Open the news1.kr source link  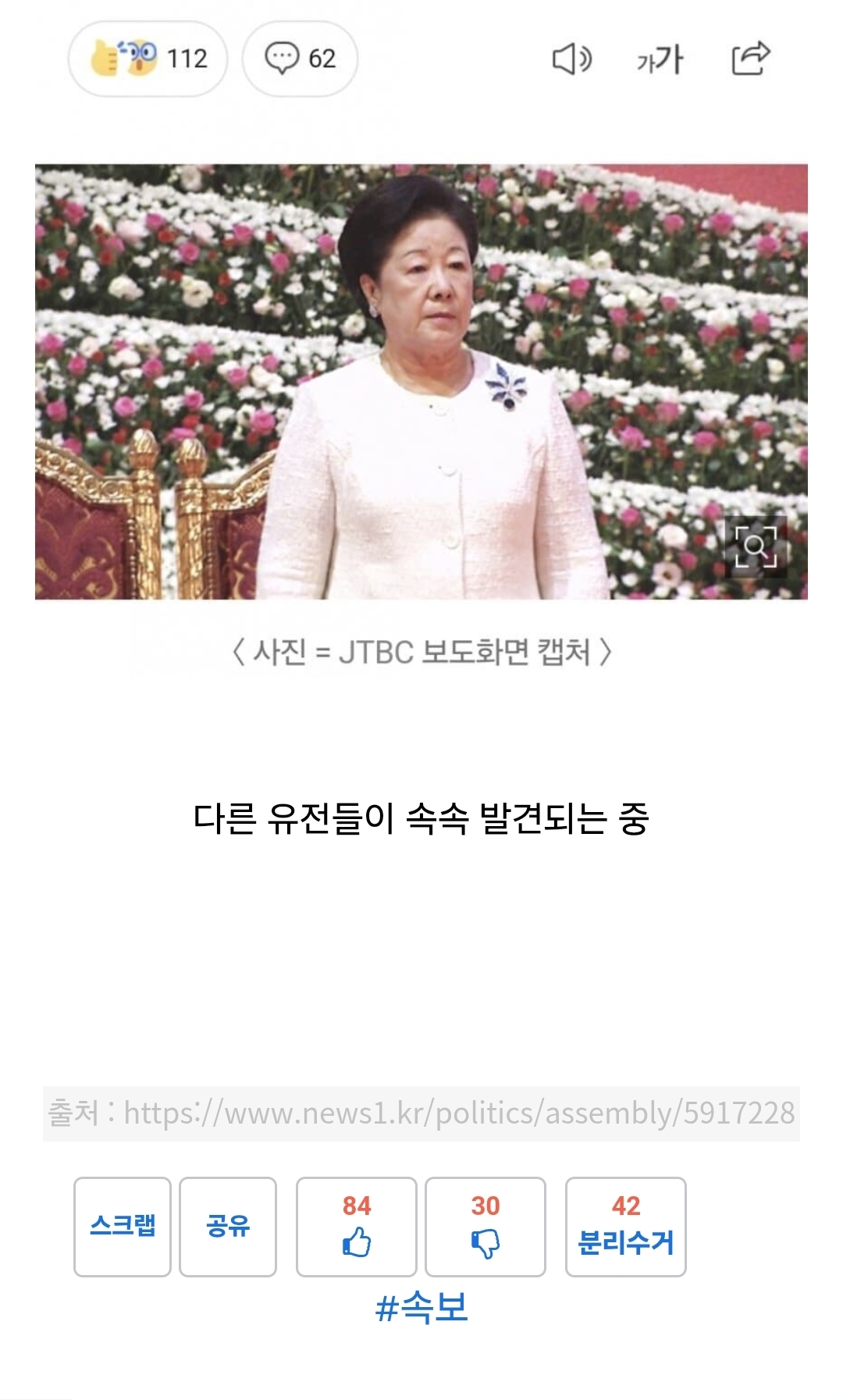[459, 1113]
